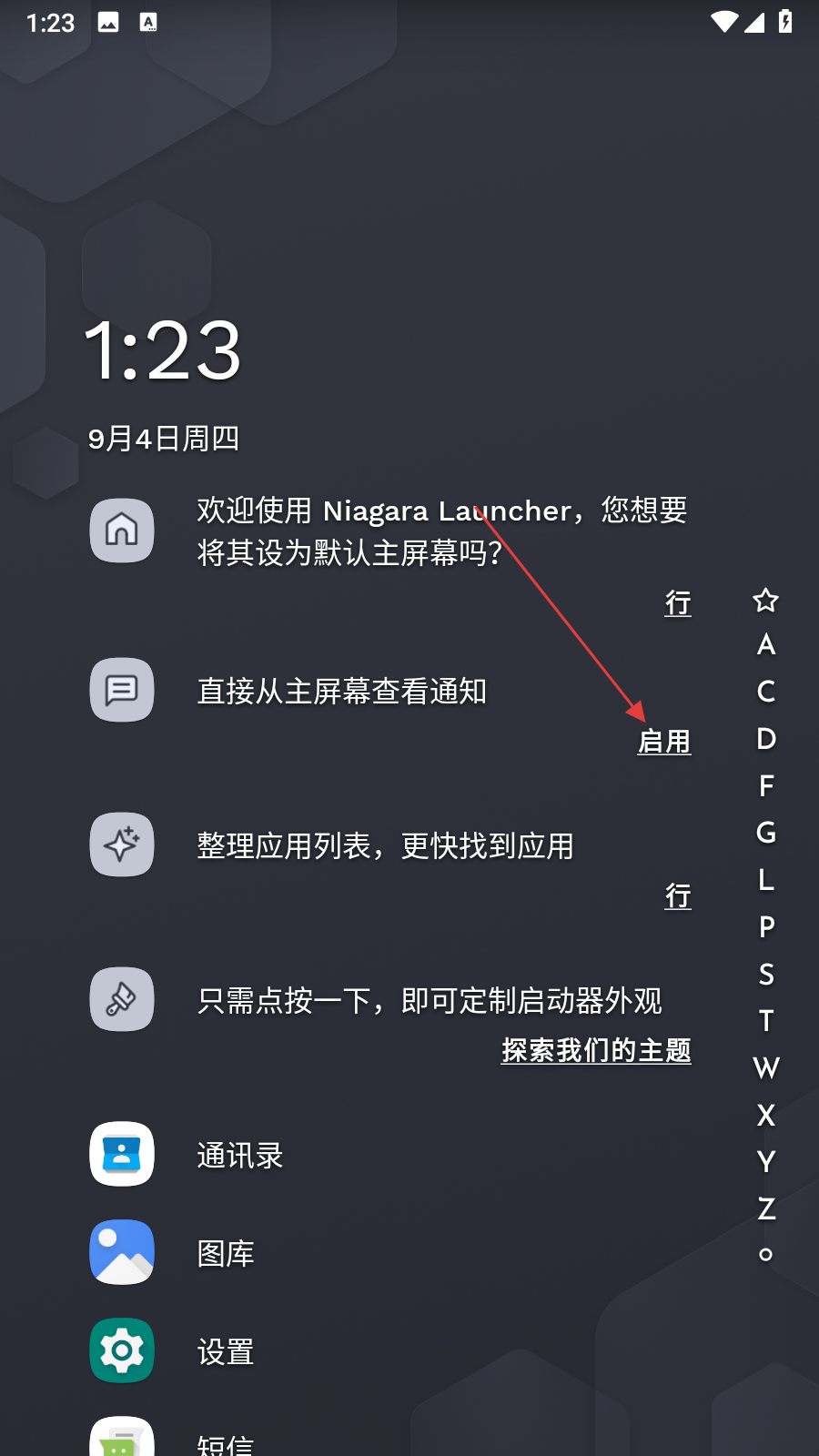Select the favorites star in the alphabet index
The image size is (819, 1456).
pos(766,600)
